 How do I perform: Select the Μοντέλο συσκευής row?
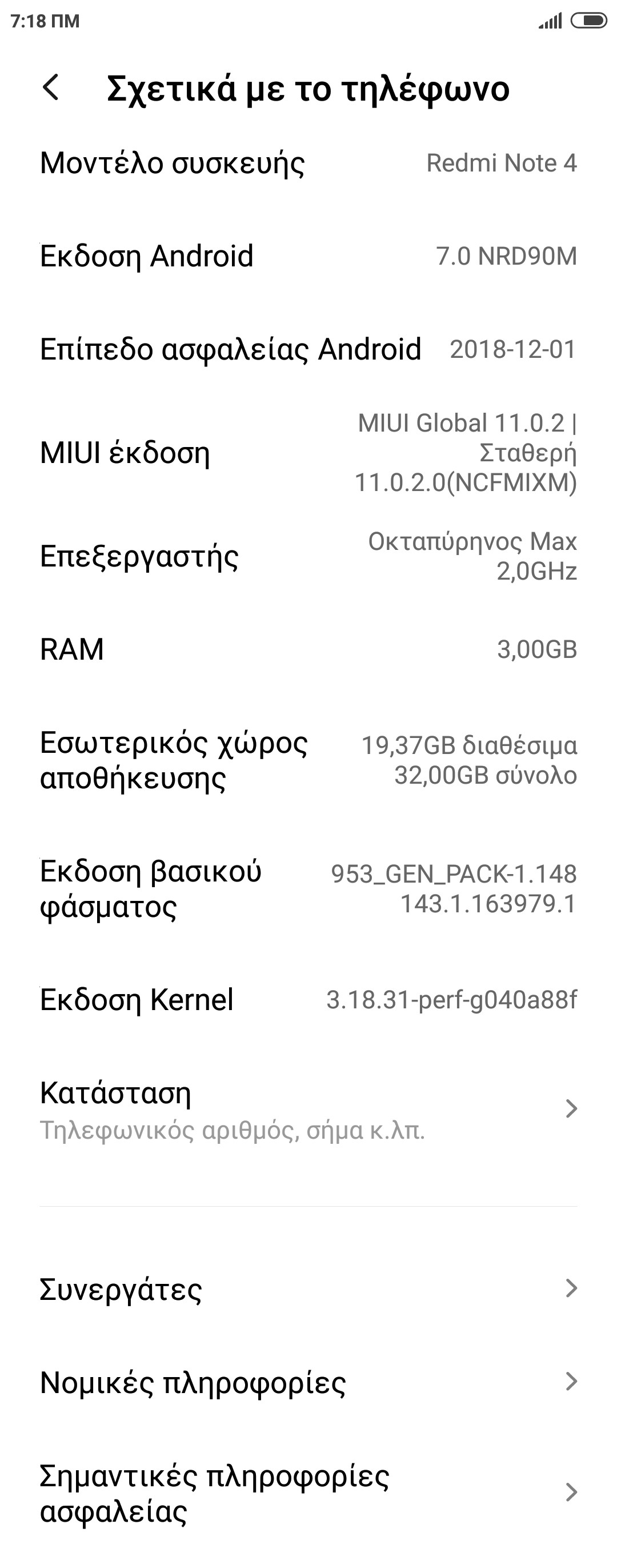coord(308,163)
